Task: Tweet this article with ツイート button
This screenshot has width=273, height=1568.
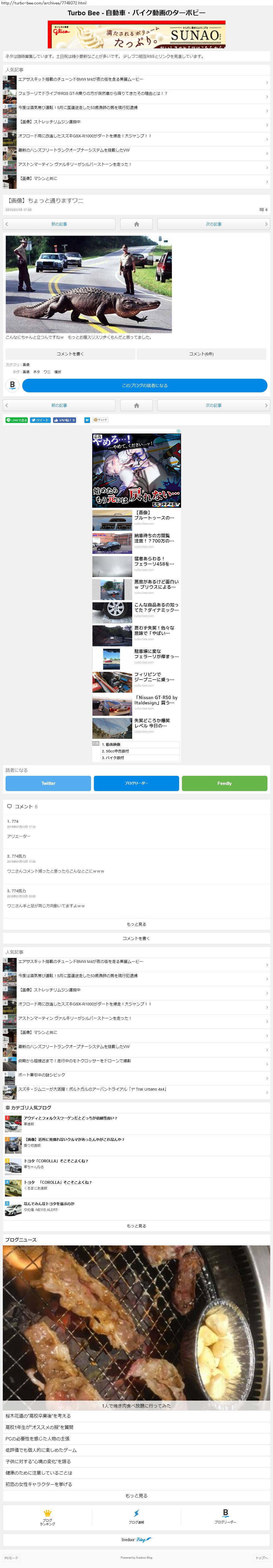Action: [x=40, y=420]
